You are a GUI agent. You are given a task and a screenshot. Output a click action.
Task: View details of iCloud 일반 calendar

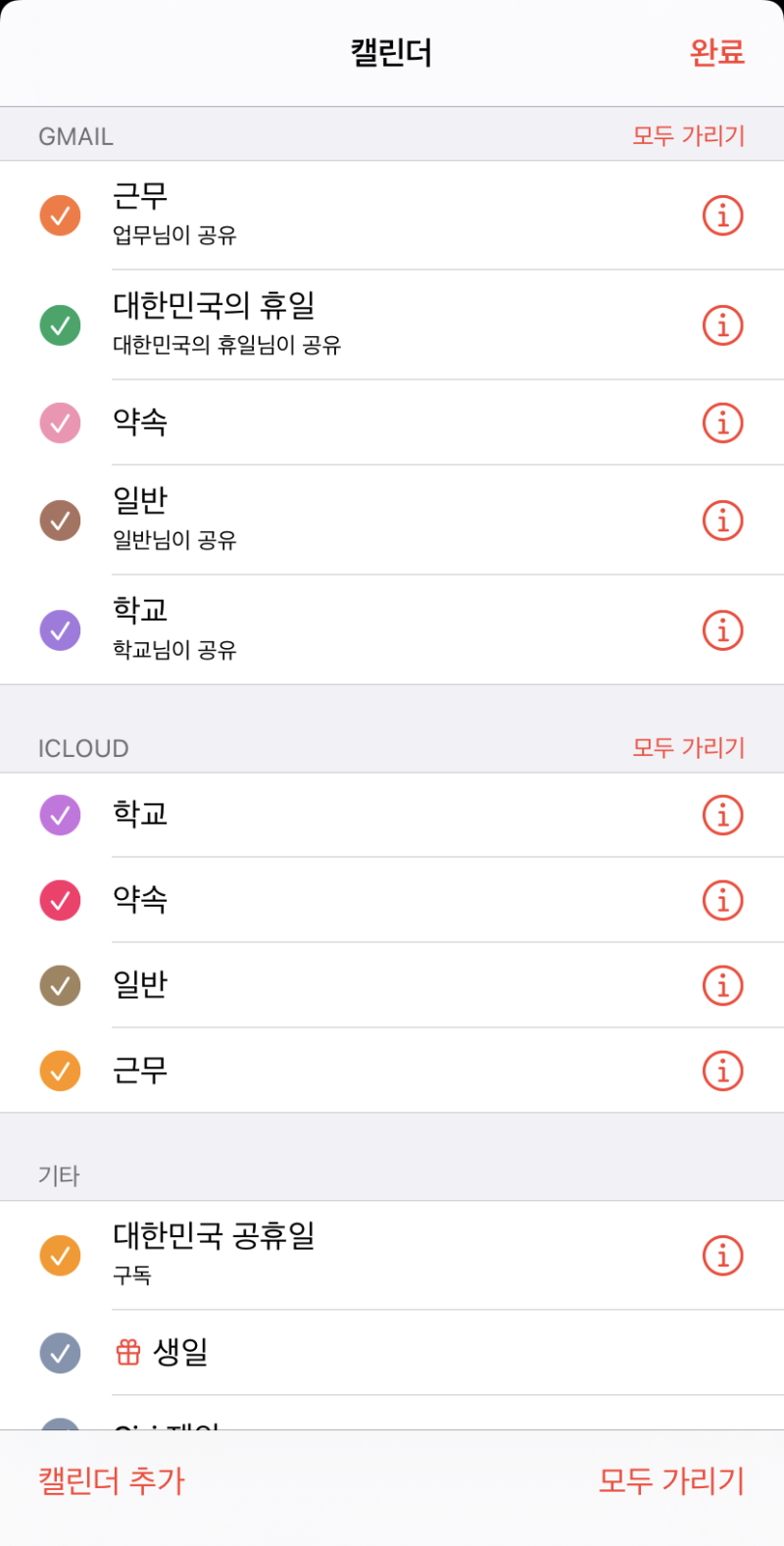pyautogui.click(x=722, y=985)
